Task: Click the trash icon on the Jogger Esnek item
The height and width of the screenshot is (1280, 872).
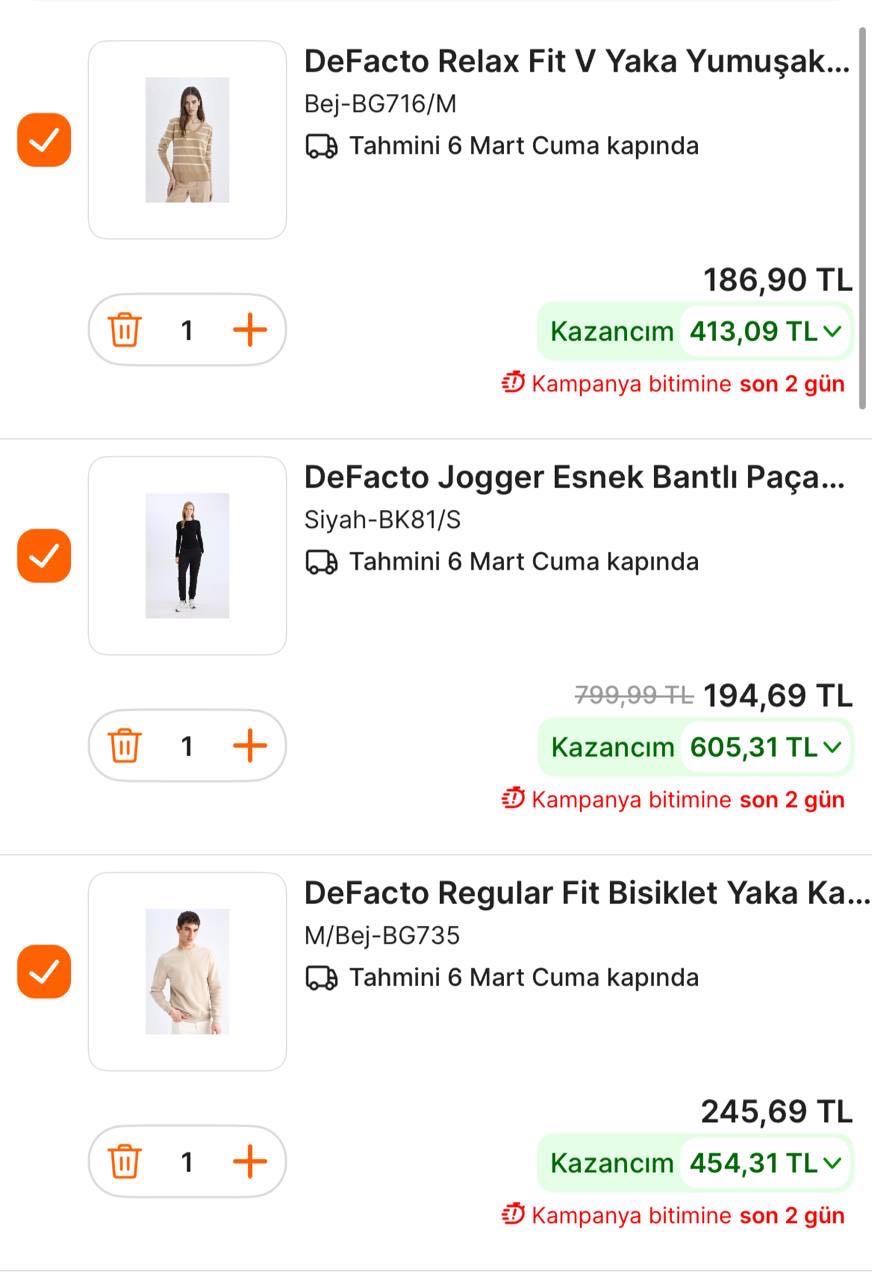Action: click(x=123, y=745)
